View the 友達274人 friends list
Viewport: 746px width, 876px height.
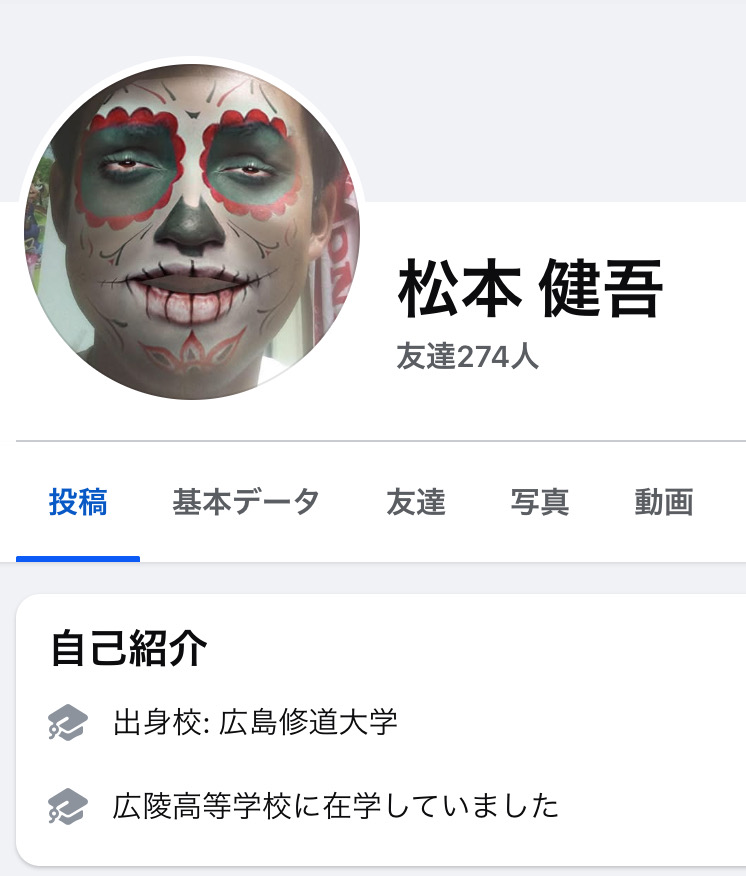click(x=467, y=356)
